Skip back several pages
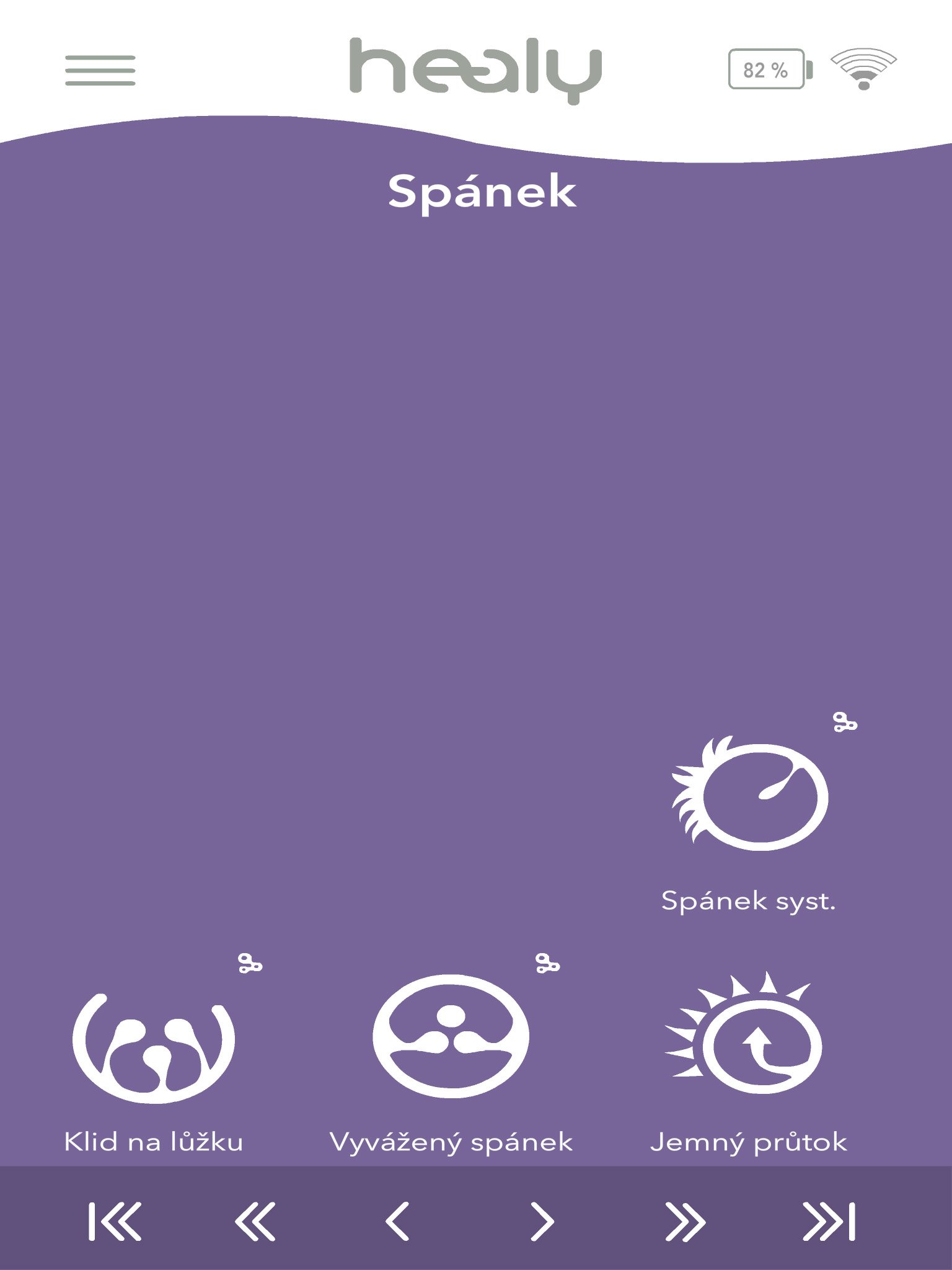 pos(255,1222)
